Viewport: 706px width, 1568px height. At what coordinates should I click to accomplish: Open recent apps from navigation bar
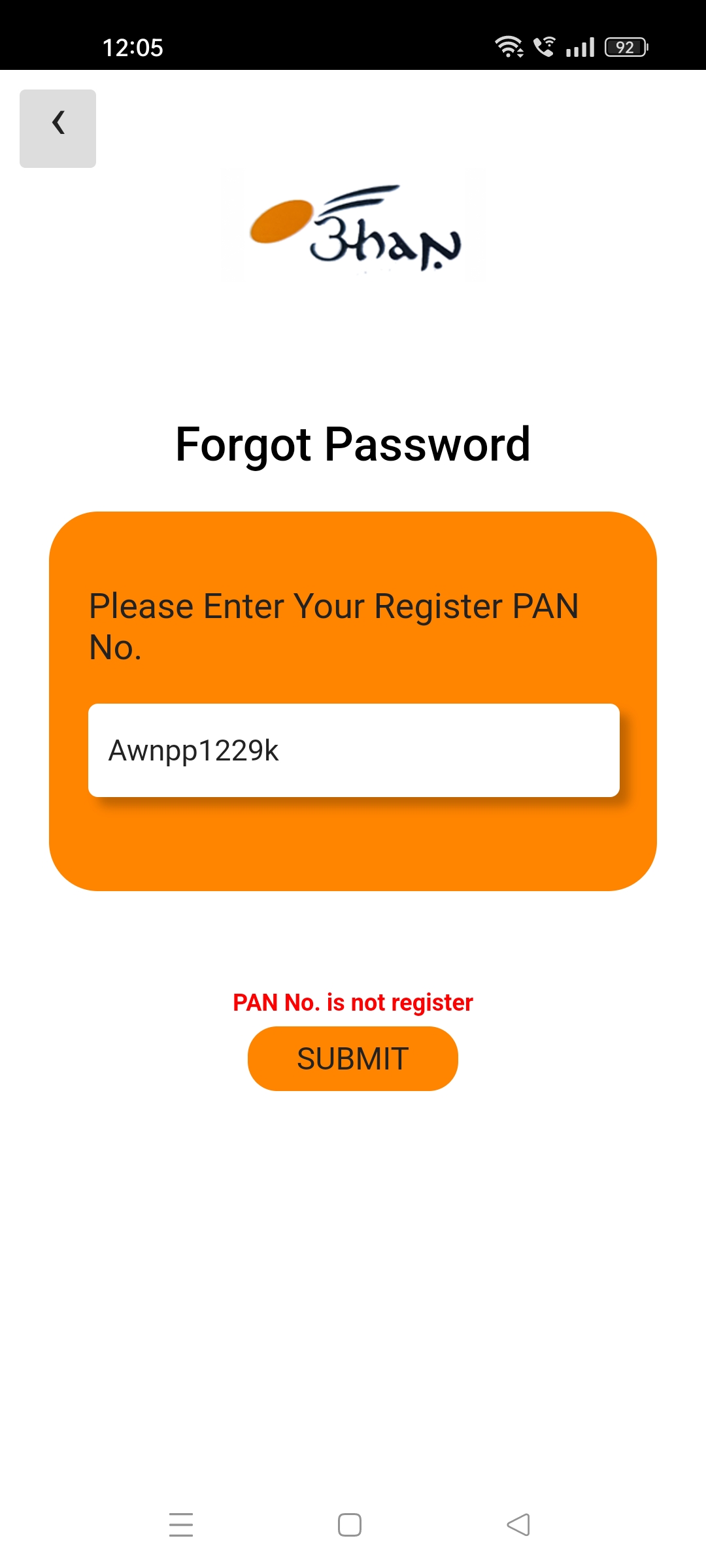(181, 1525)
